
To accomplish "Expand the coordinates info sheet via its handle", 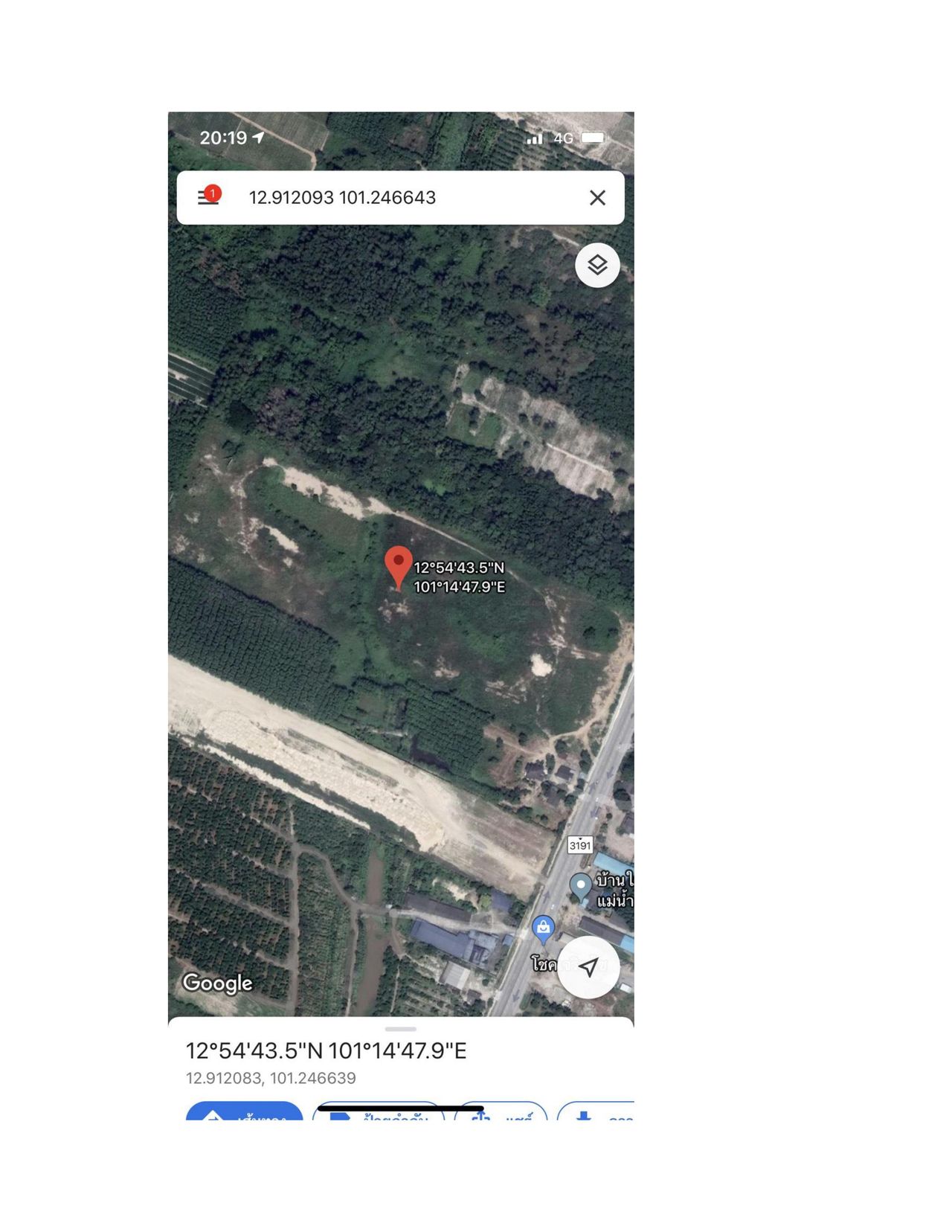I will [400, 1029].
